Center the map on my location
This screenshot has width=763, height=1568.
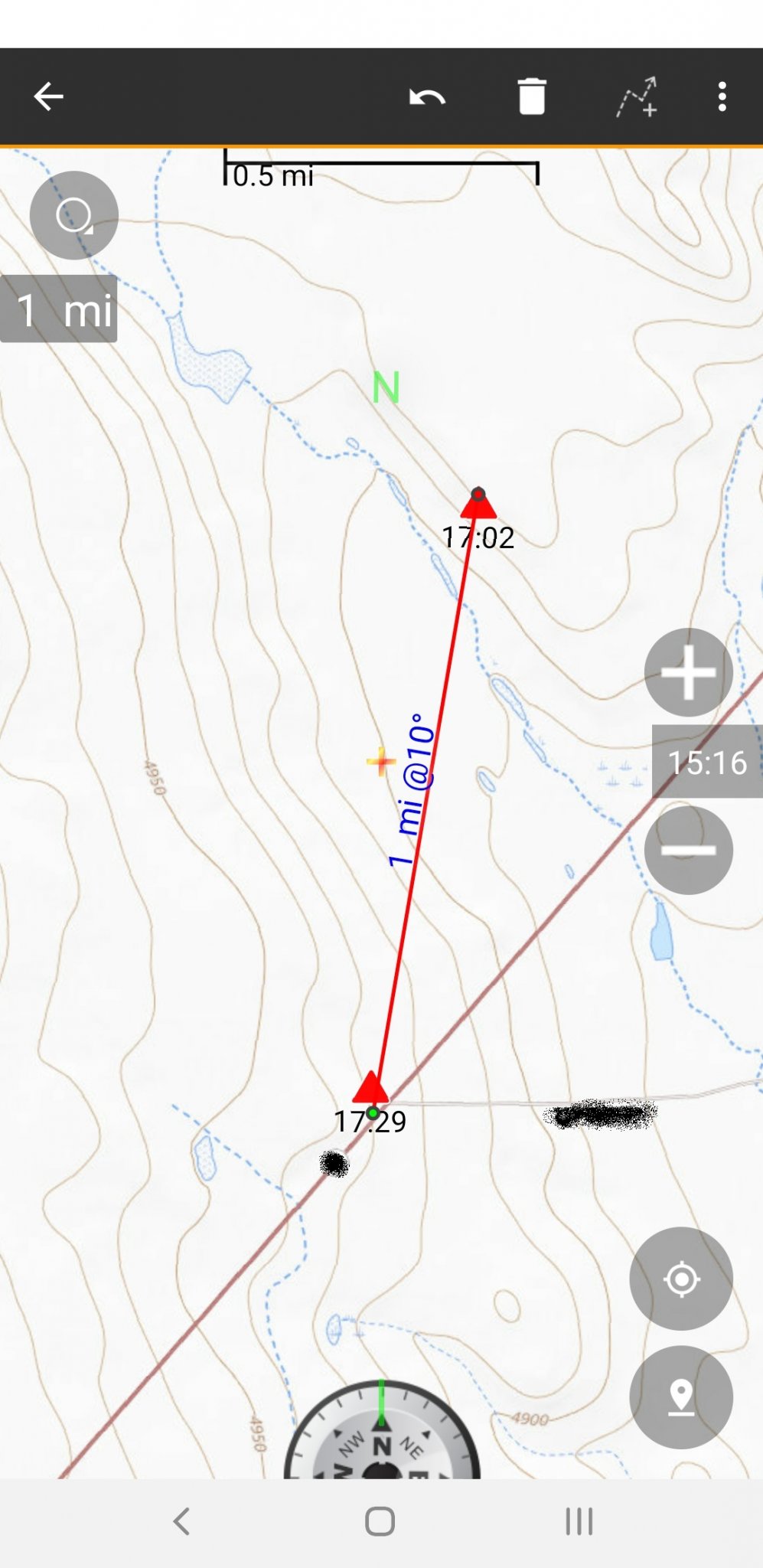[x=681, y=1279]
